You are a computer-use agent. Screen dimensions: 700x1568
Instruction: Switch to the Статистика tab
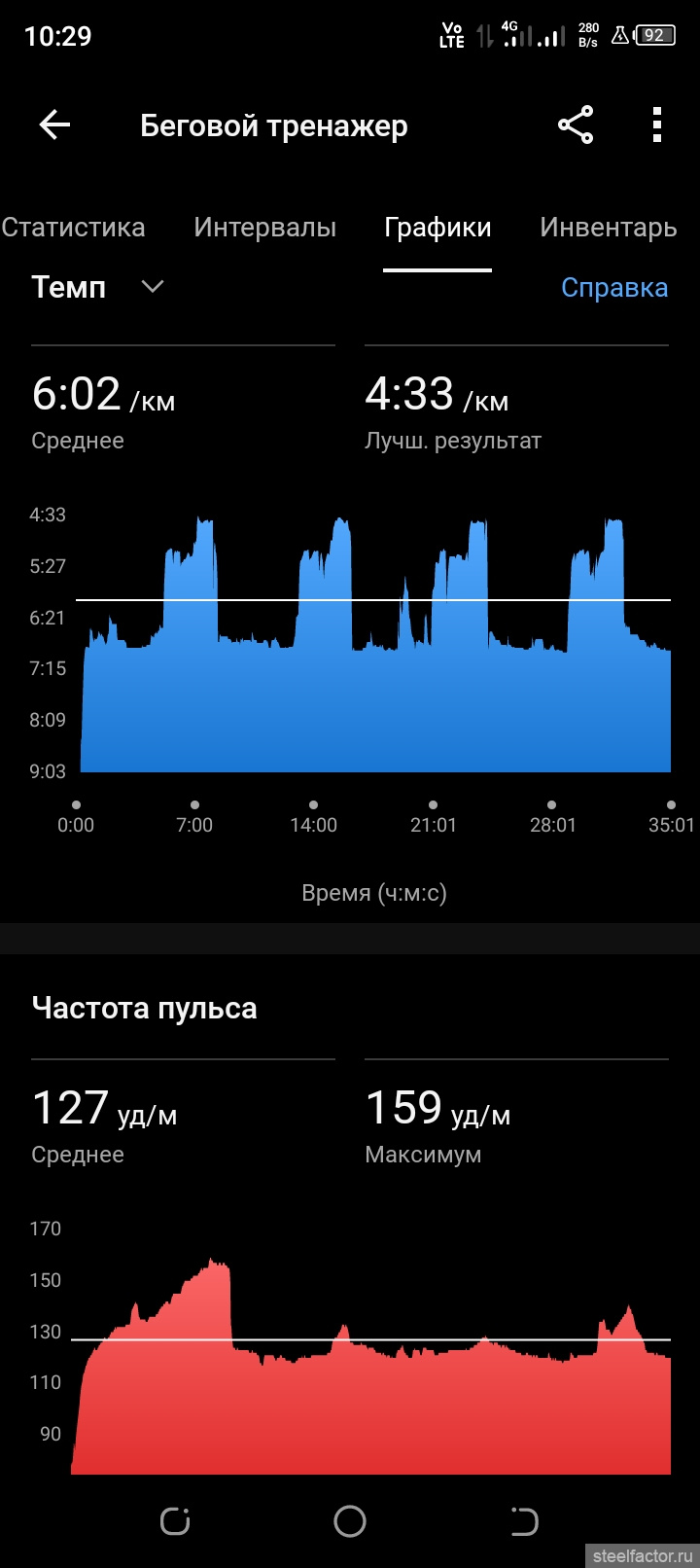point(73,228)
